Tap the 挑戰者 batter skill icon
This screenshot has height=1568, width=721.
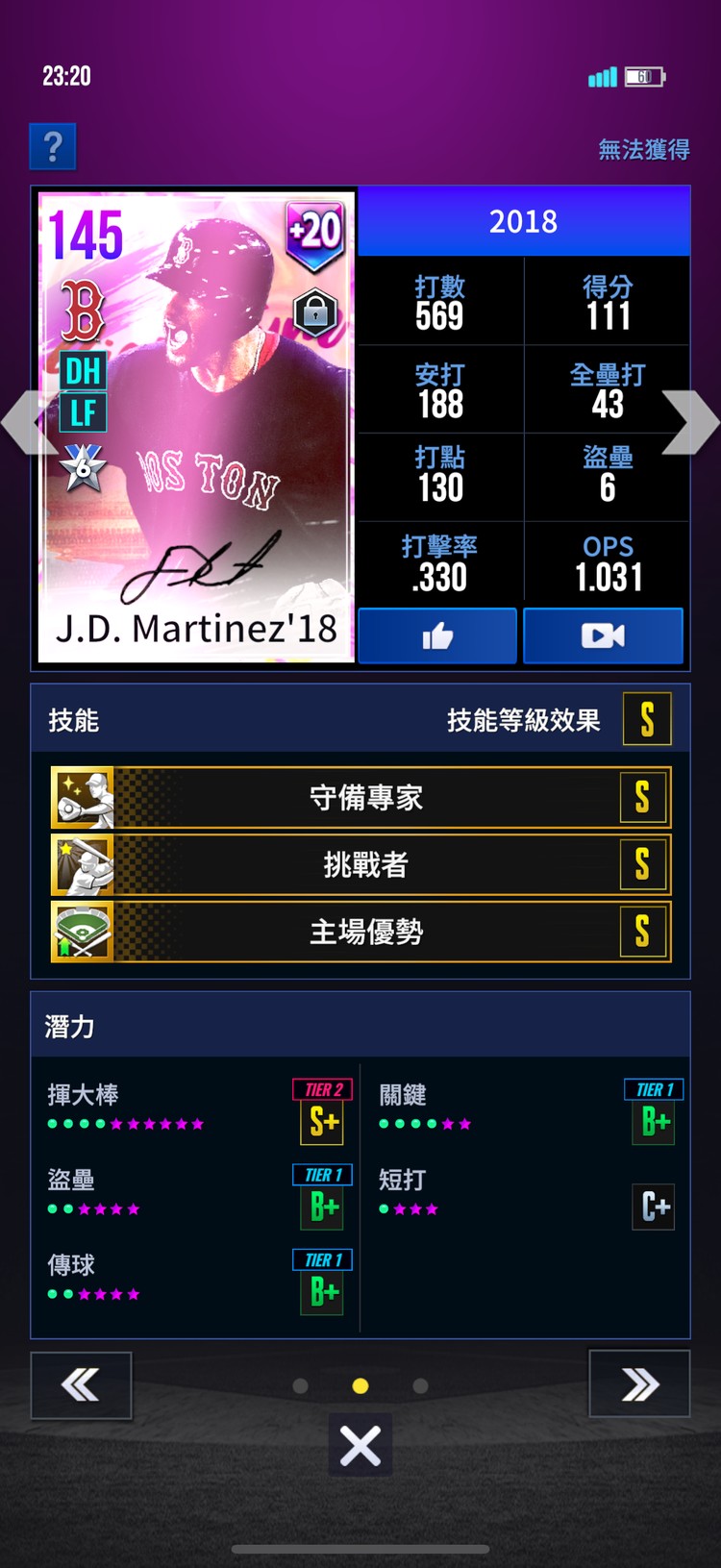81,864
